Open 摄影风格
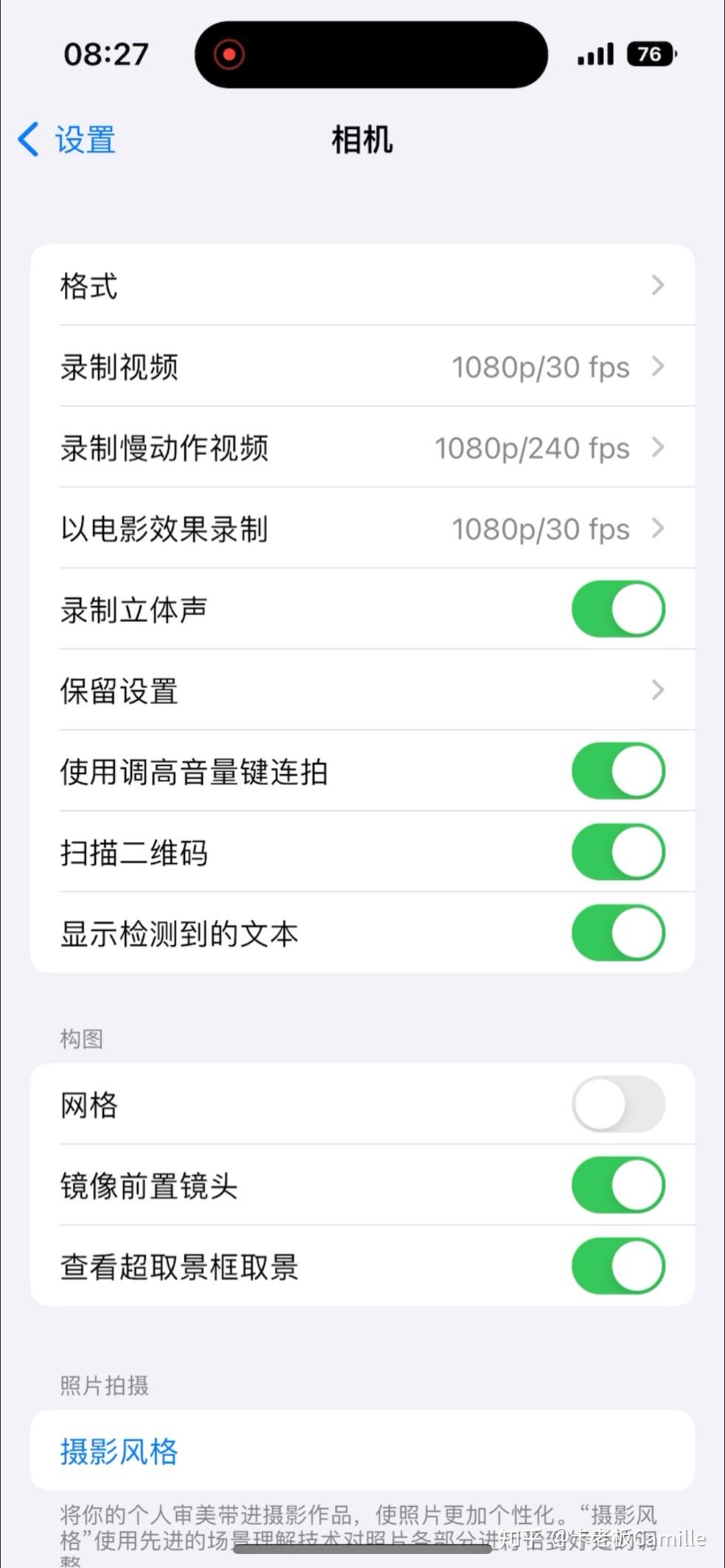This screenshot has height=1568, width=725. tap(119, 1452)
